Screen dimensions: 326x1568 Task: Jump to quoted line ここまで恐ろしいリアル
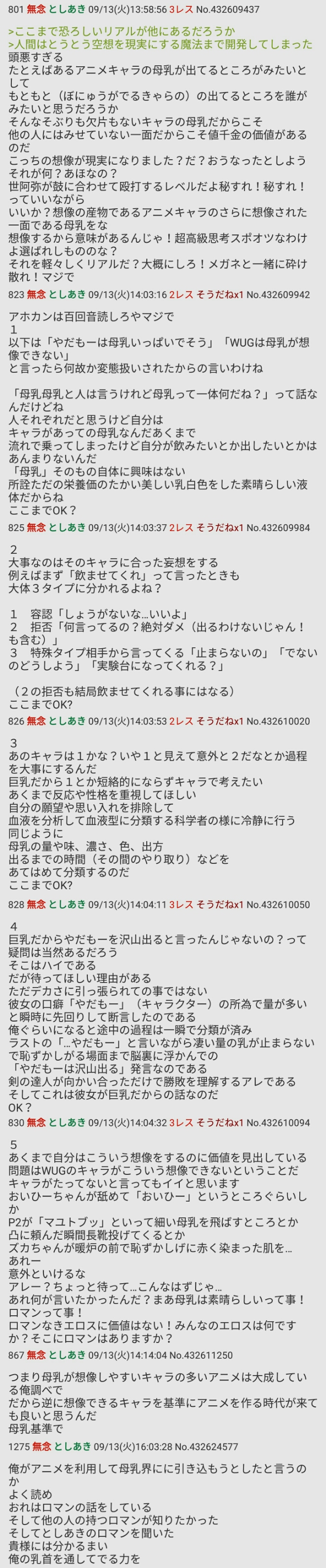coord(122,31)
